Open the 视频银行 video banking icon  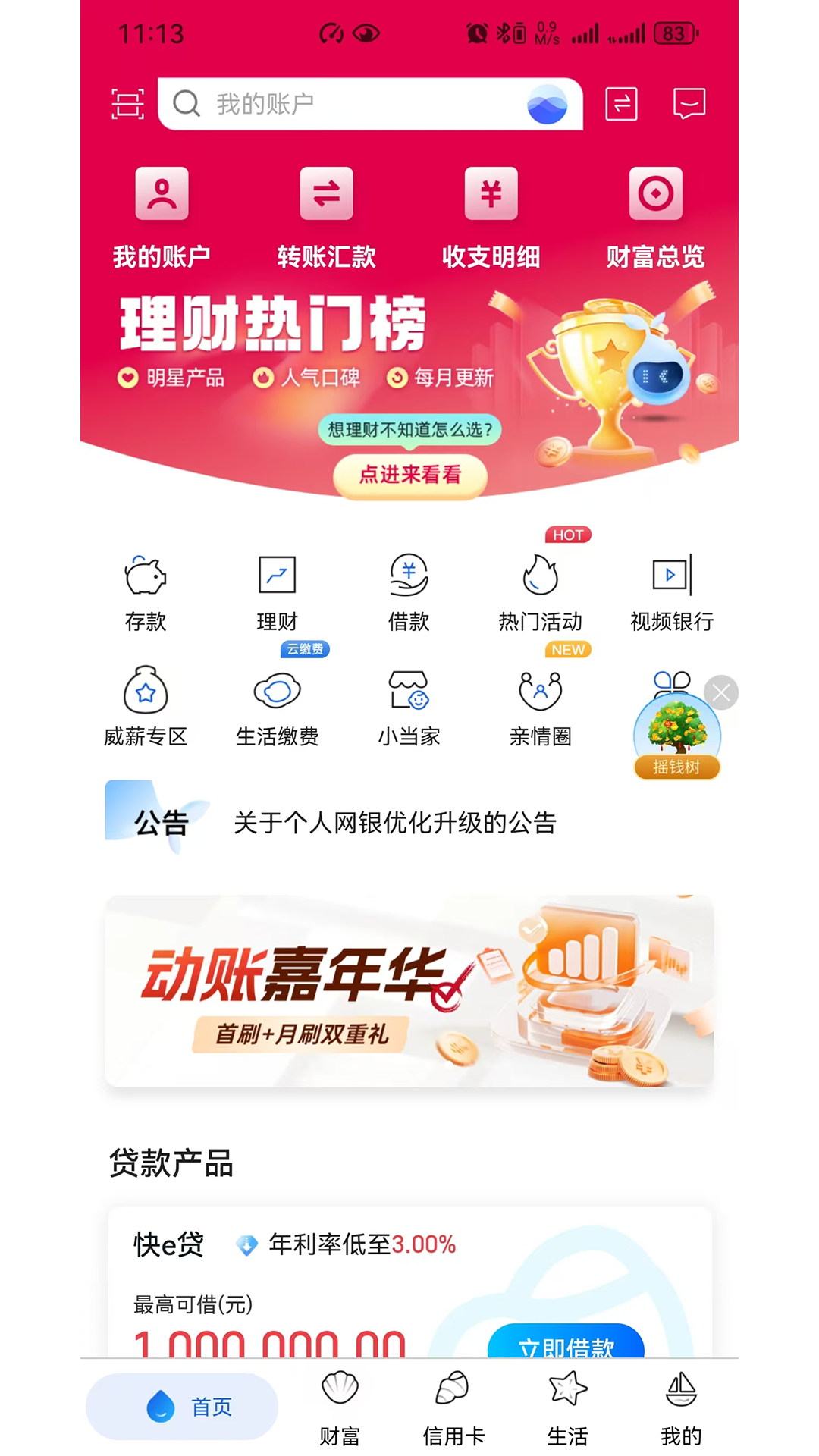tap(671, 576)
